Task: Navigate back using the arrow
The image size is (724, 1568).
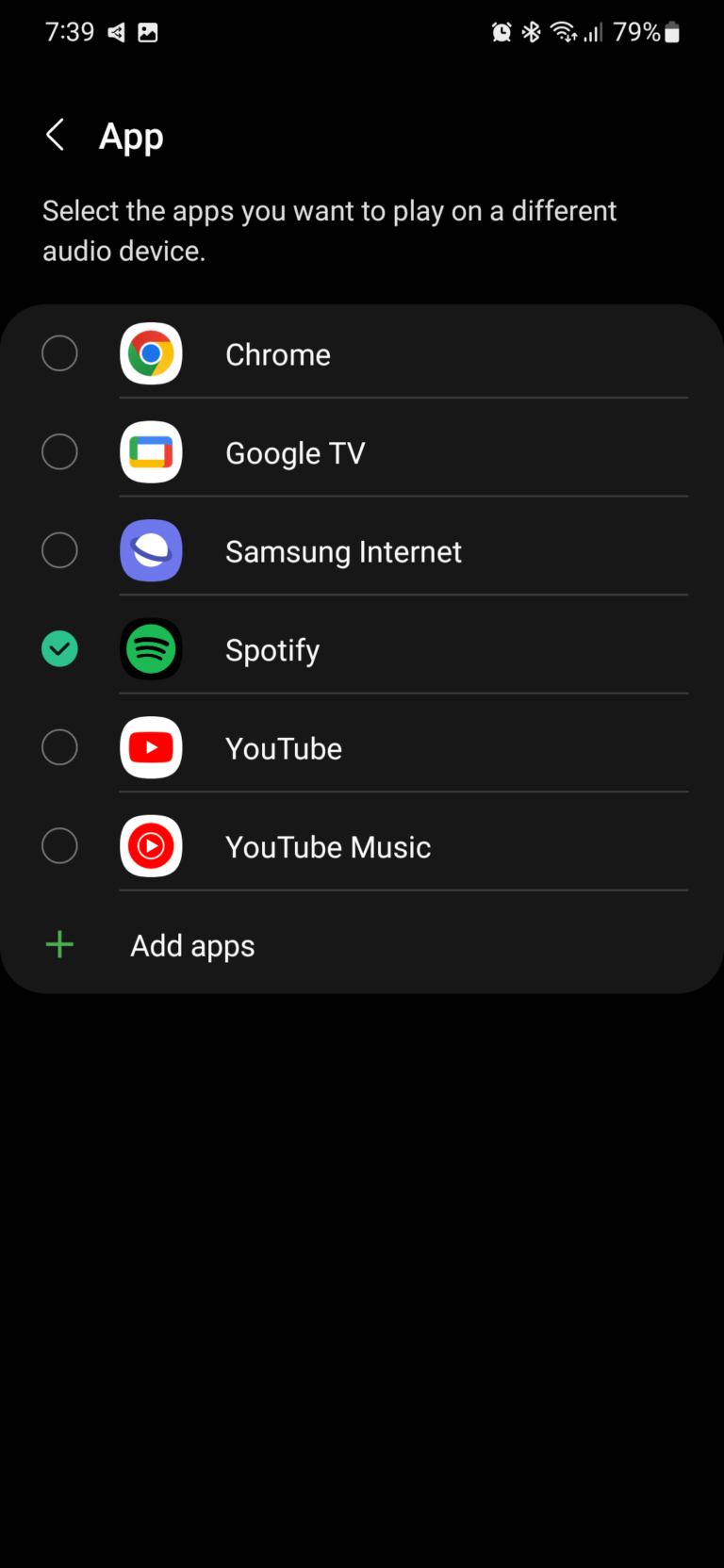Action: pos(54,135)
